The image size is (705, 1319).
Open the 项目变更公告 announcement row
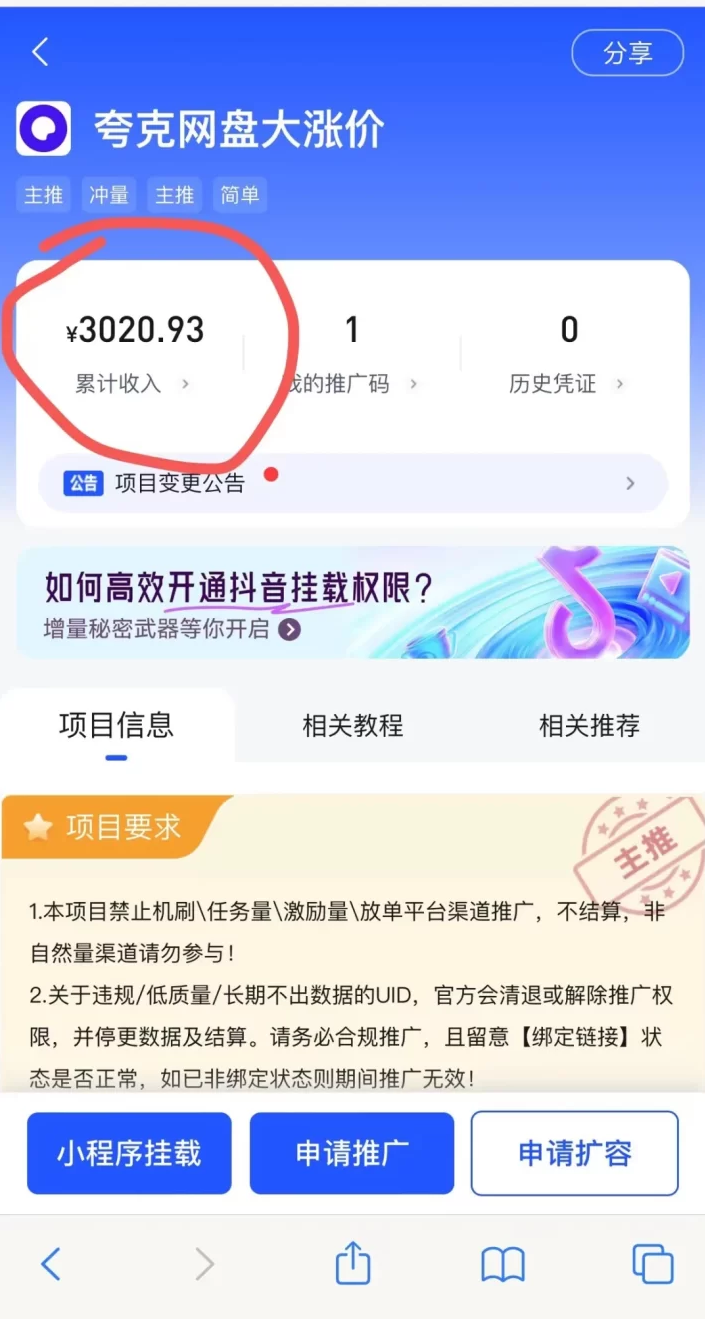point(352,483)
